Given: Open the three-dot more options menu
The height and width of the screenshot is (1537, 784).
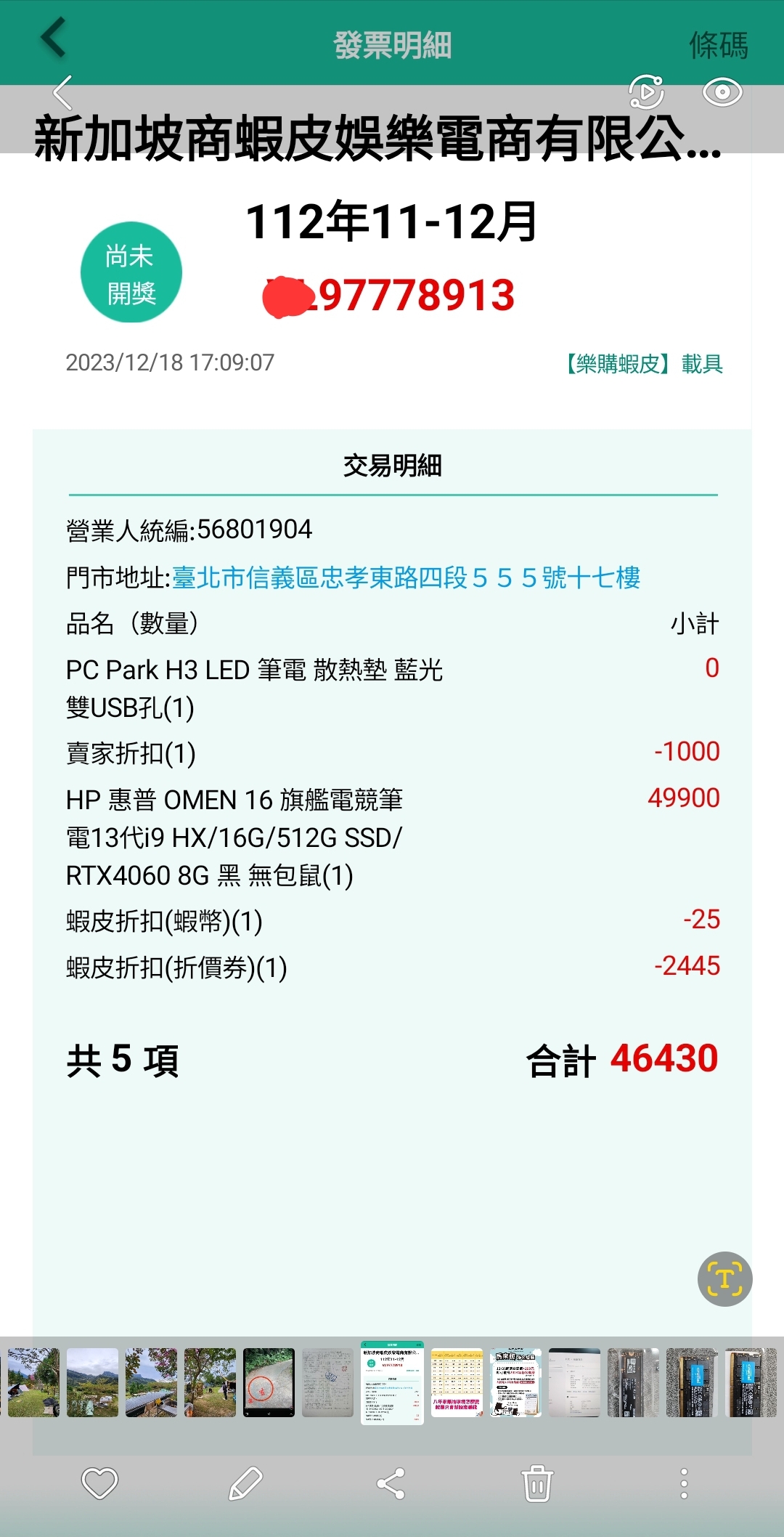Looking at the screenshot, I should point(683,1483).
